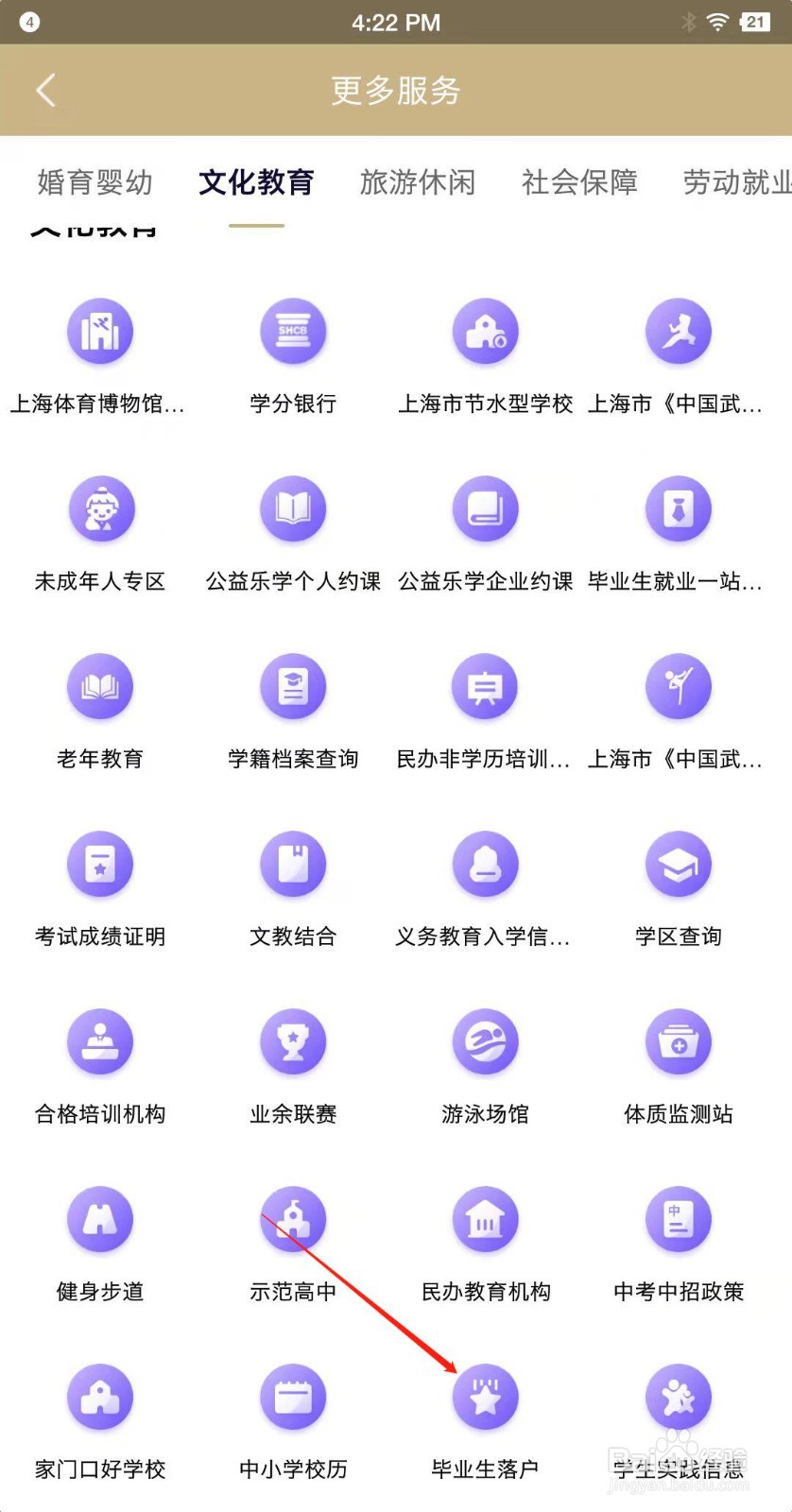The image size is (792, 1512).
Task: Open the 老年教育 service icon
Action: tap(100, 687)
